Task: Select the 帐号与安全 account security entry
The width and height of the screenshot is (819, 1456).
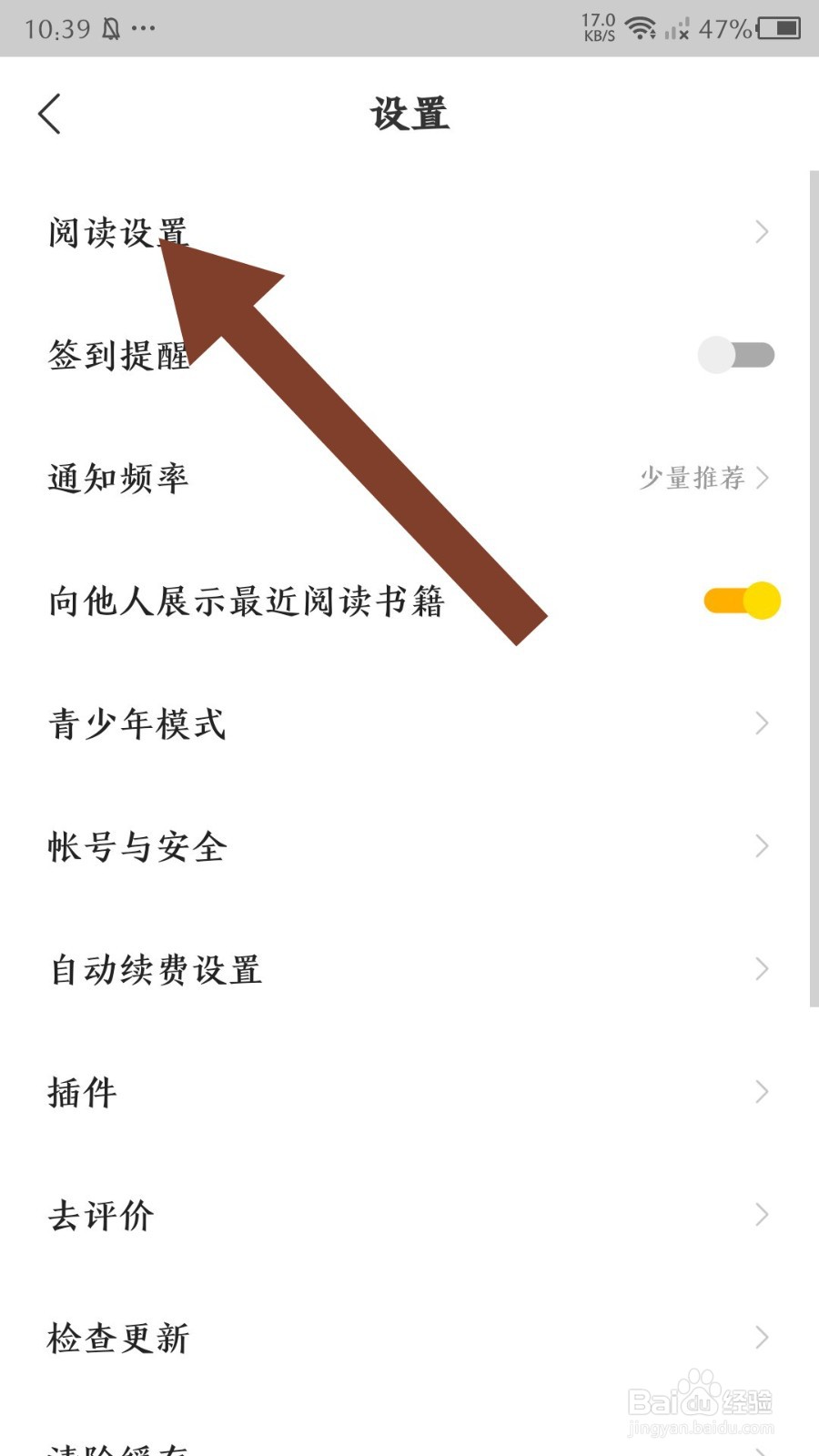Action: [x=135, y=846]
